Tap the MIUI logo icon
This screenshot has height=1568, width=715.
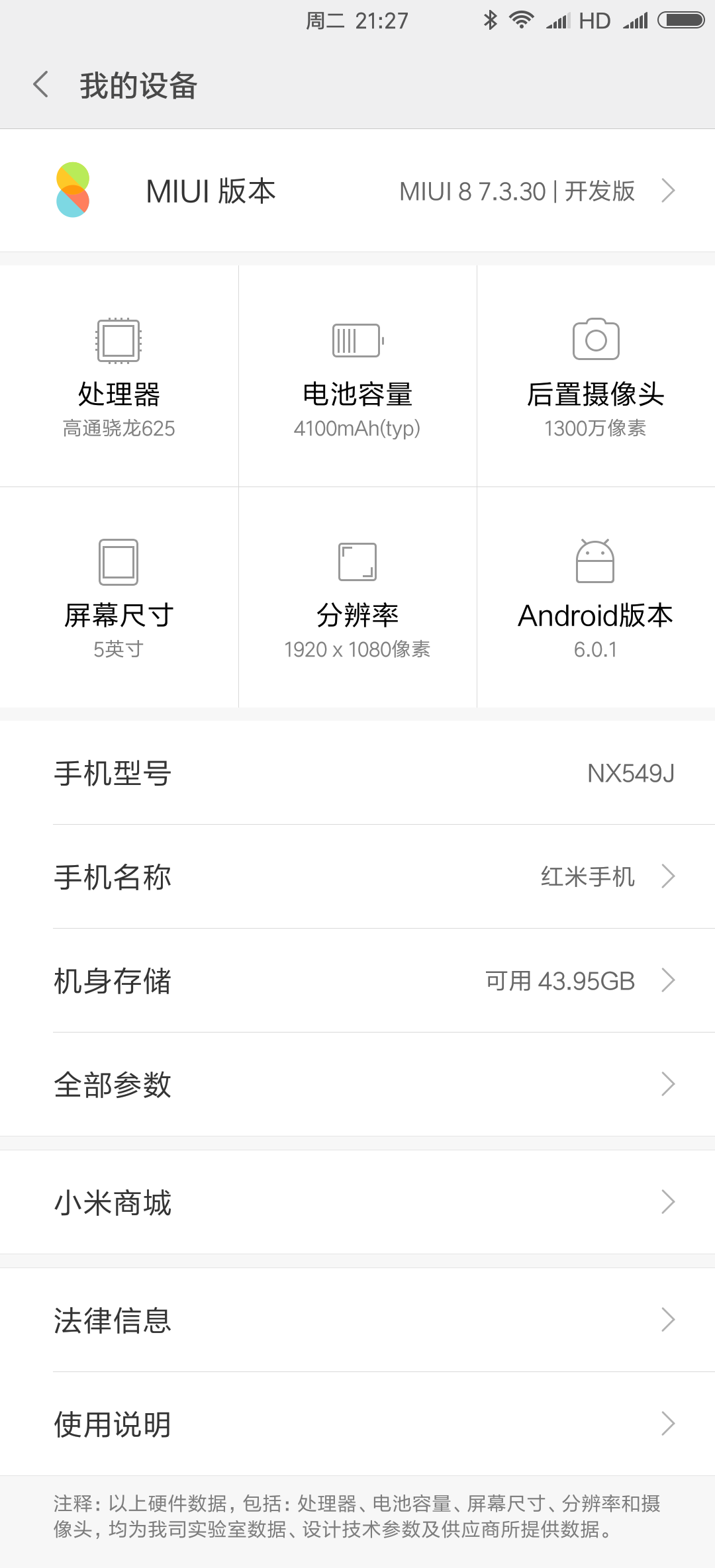coord(74,190)
